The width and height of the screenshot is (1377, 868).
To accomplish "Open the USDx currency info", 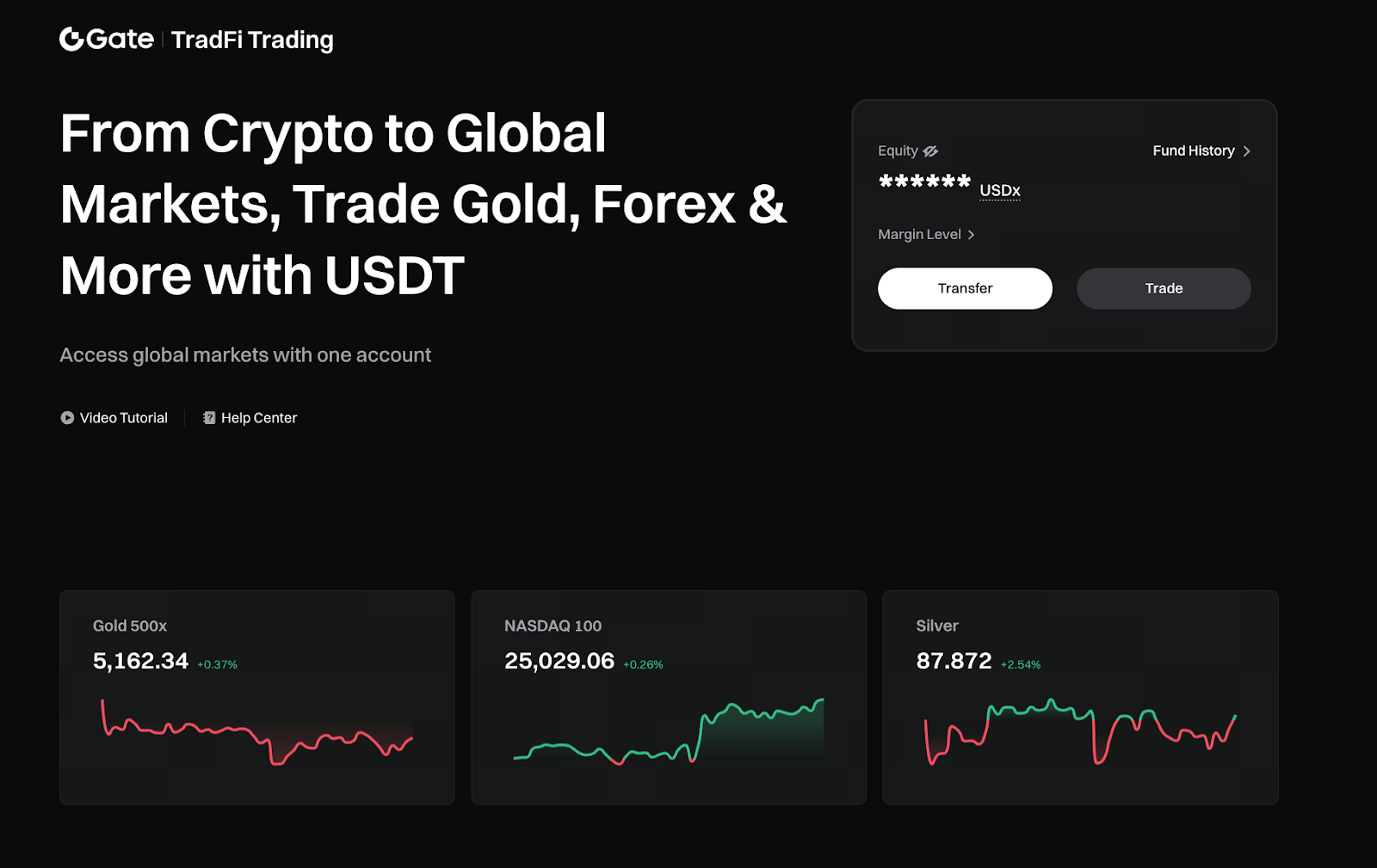I will (1000, 190).
